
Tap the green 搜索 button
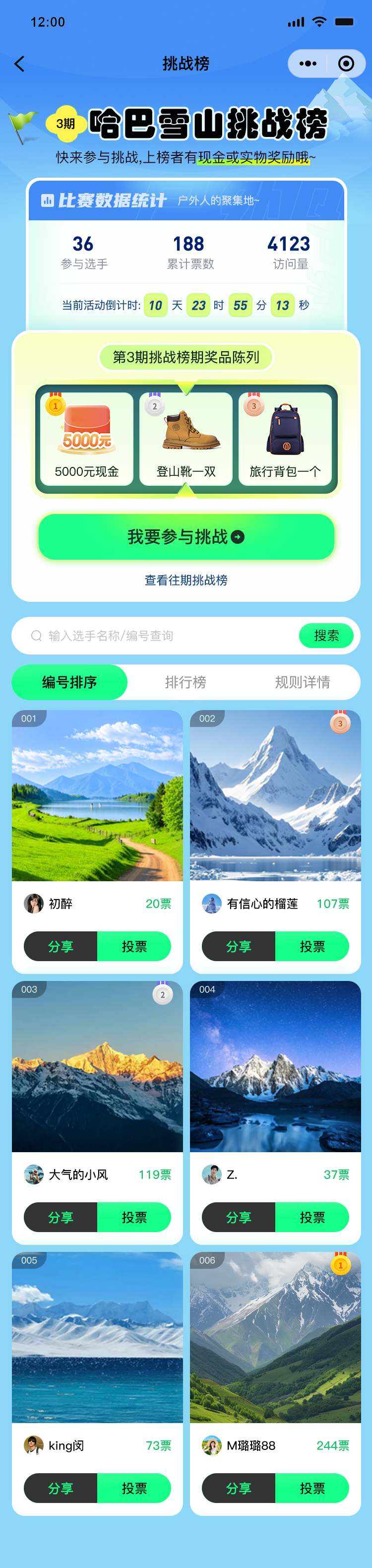(326, 636)
